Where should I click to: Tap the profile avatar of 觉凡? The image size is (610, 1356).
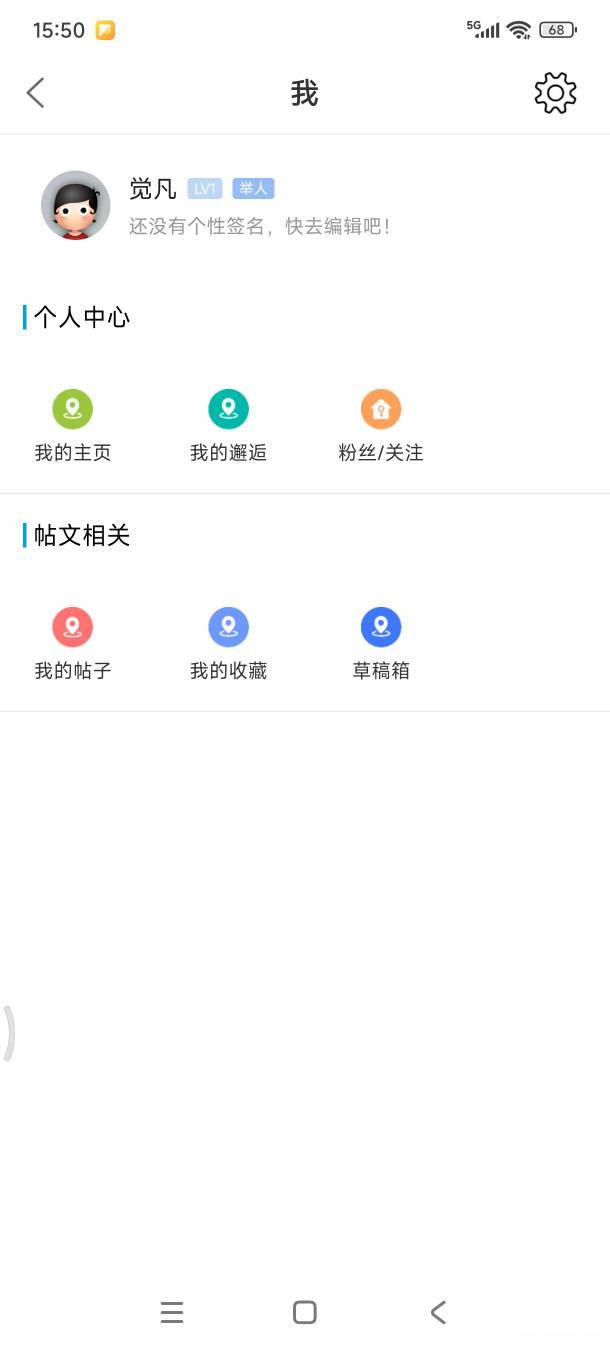pyautogui.click(x=76, y=205)
